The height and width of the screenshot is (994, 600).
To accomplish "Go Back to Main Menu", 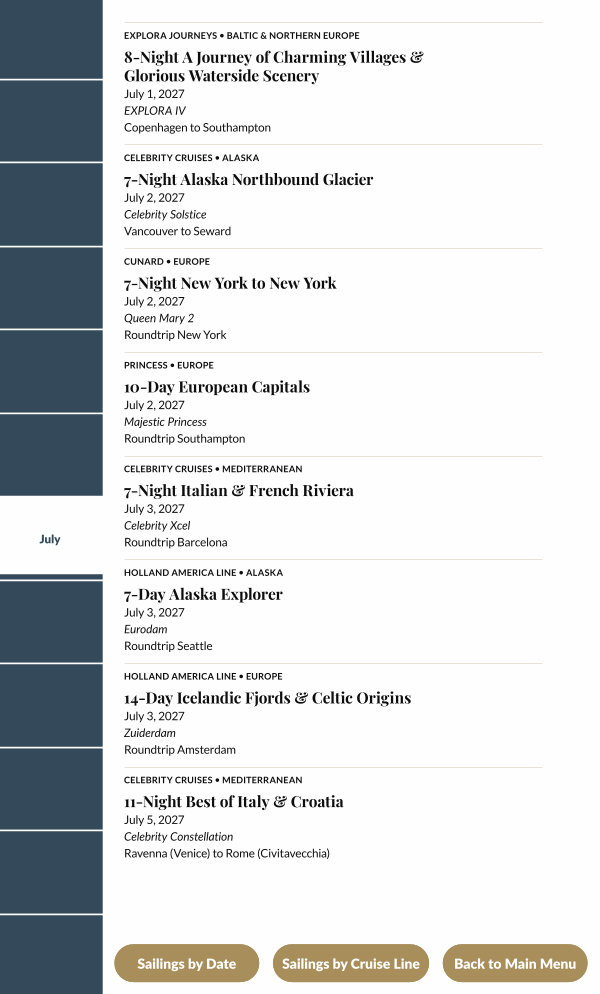I will click(x=515, y=964).
